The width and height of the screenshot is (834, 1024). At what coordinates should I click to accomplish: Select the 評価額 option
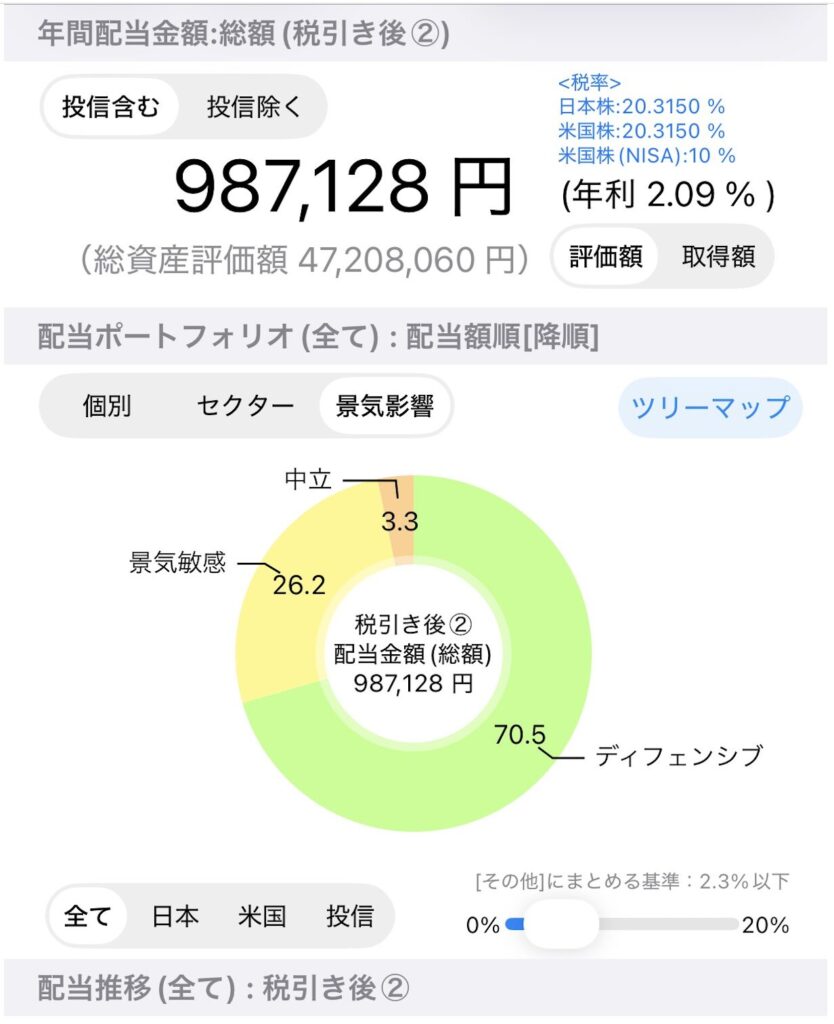605,257
